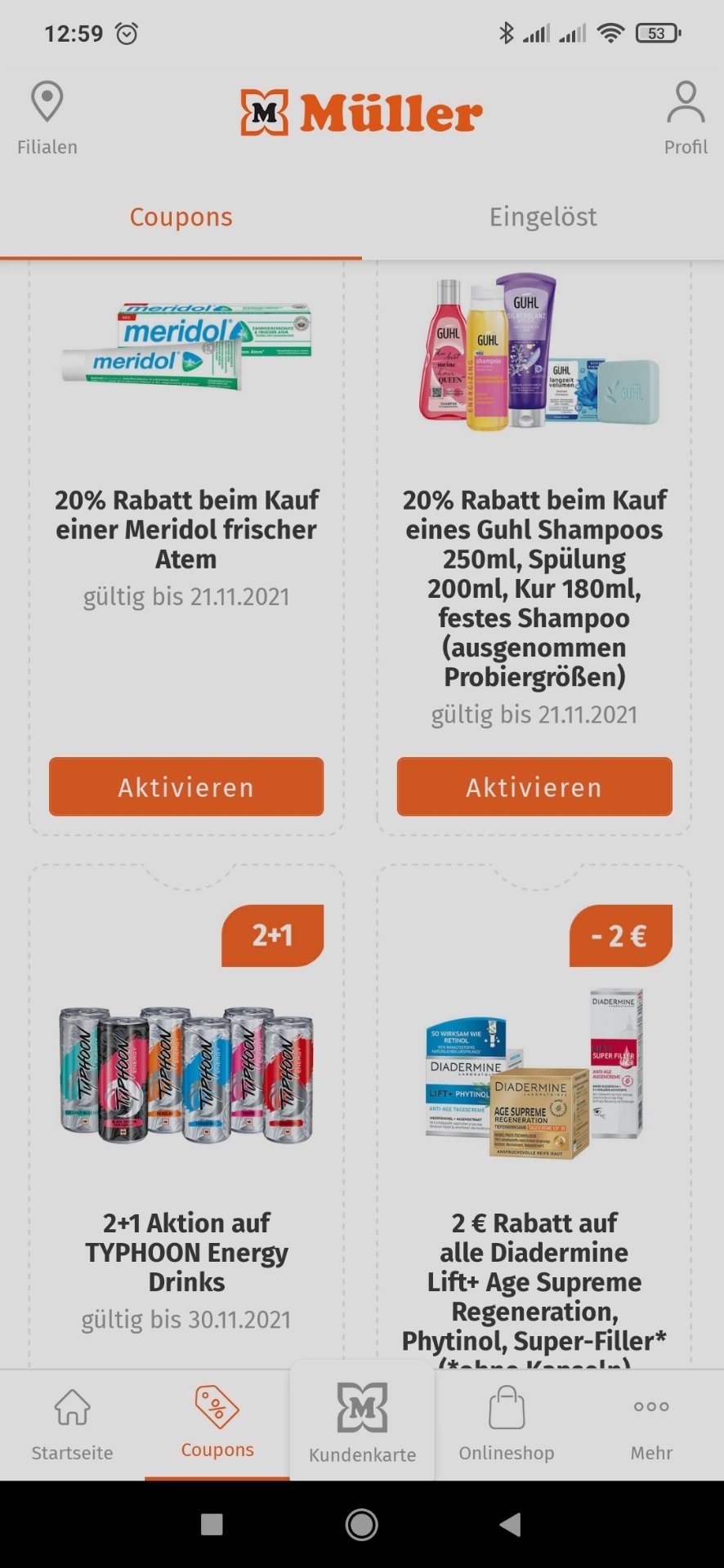Screen dimensions: 724x1568
Task: Tap the system home button
Action: point(362,1524)
